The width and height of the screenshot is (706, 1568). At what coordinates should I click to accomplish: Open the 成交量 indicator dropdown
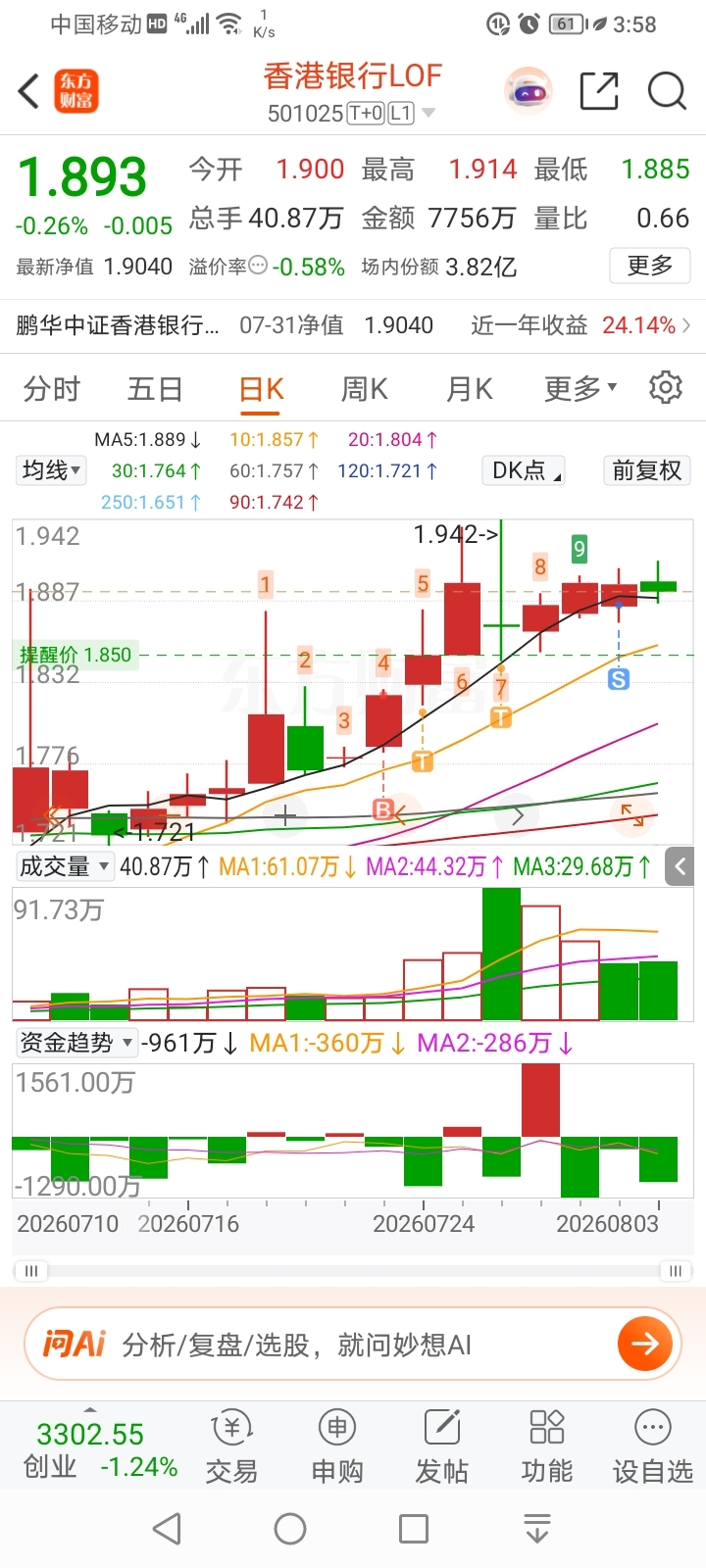[65, 866]
